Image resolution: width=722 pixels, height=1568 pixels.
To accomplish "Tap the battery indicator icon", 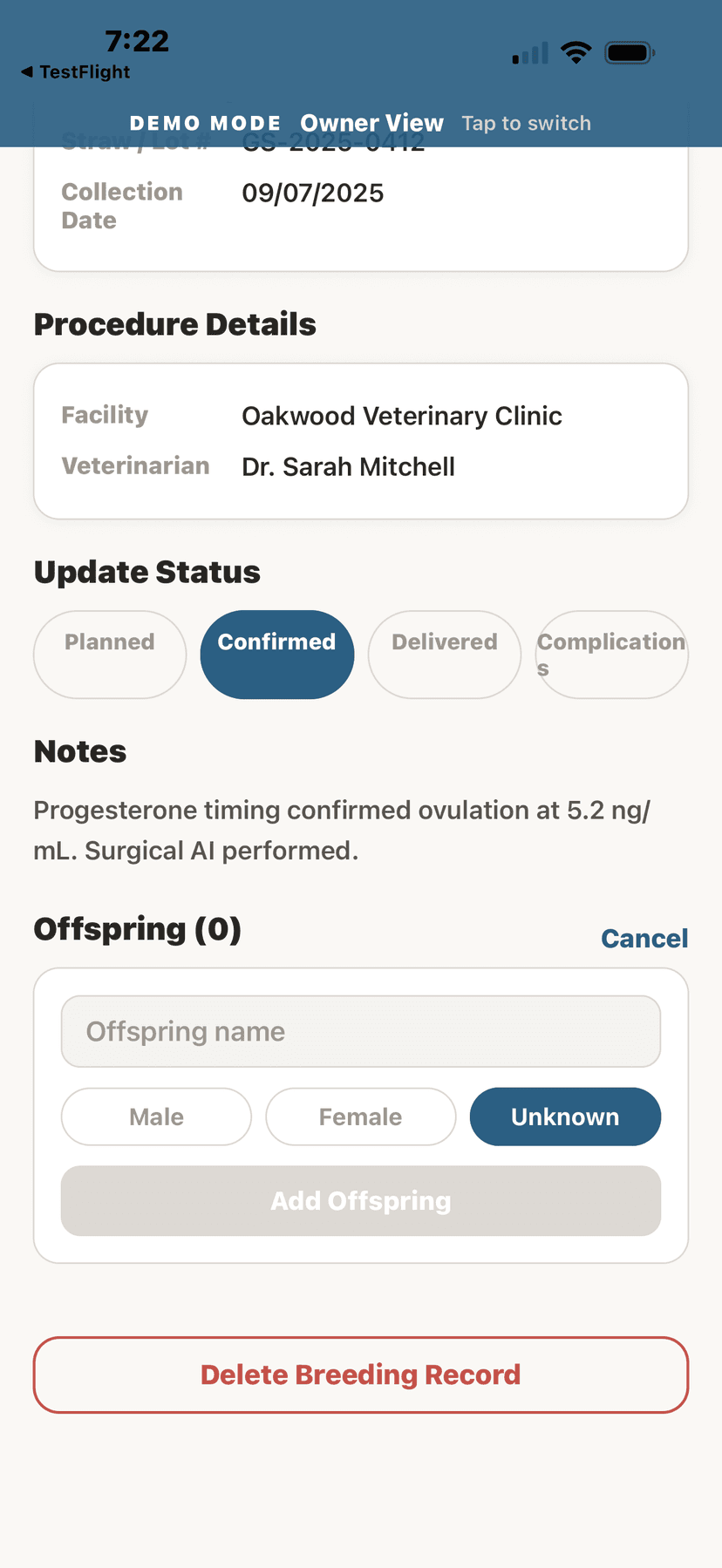I will click(629, 51).
